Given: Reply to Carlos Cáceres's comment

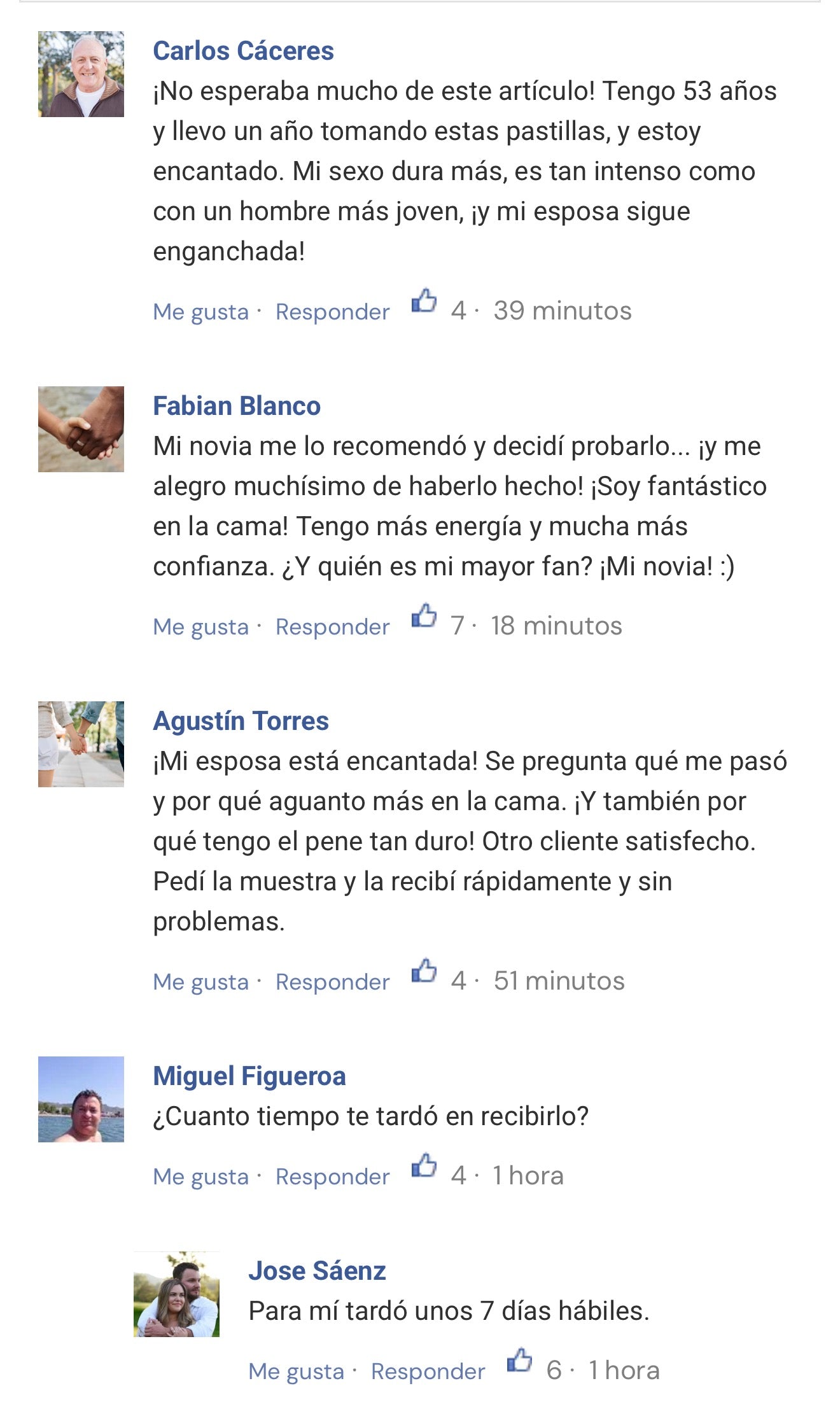Looking at the screenshot, I should click(332, 312).
